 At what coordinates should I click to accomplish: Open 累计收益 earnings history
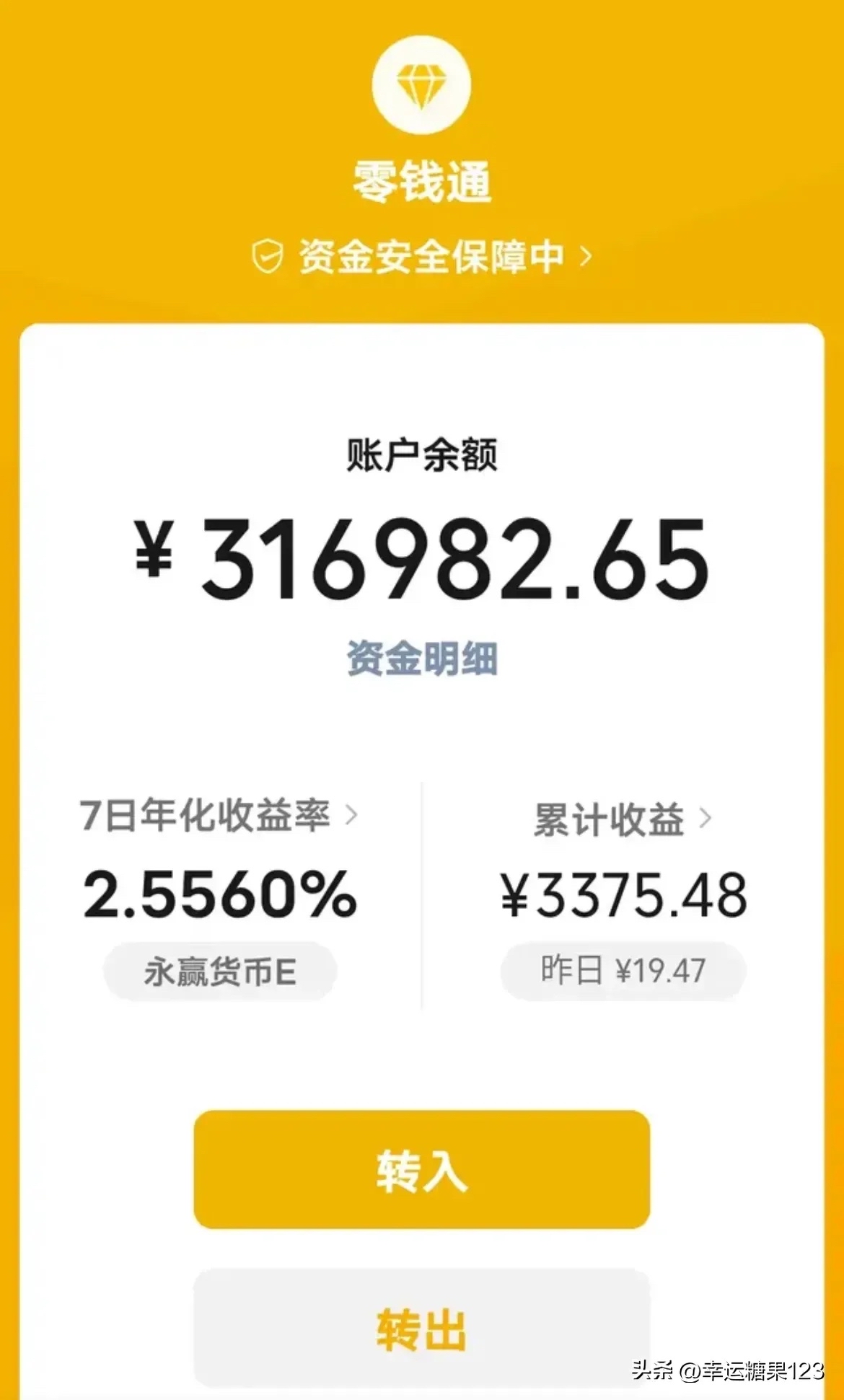click(x=622, y=819)
